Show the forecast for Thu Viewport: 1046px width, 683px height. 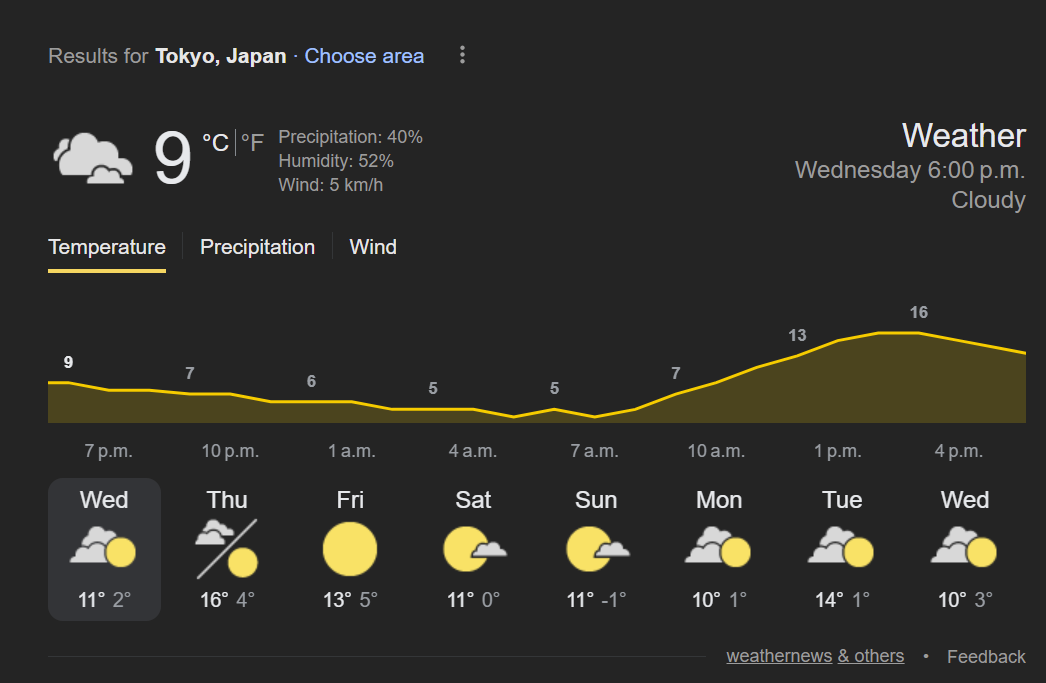[227, 549]
